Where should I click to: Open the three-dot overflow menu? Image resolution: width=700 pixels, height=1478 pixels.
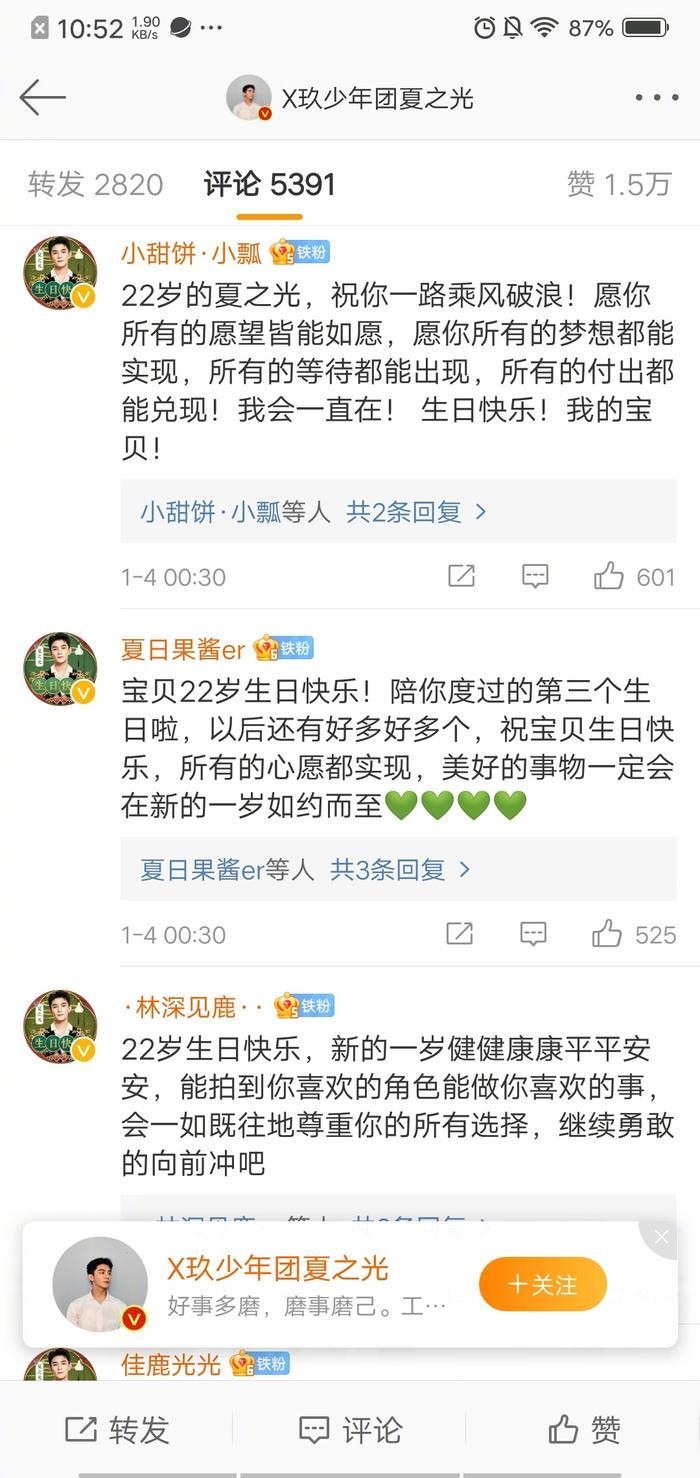[656, 98]
